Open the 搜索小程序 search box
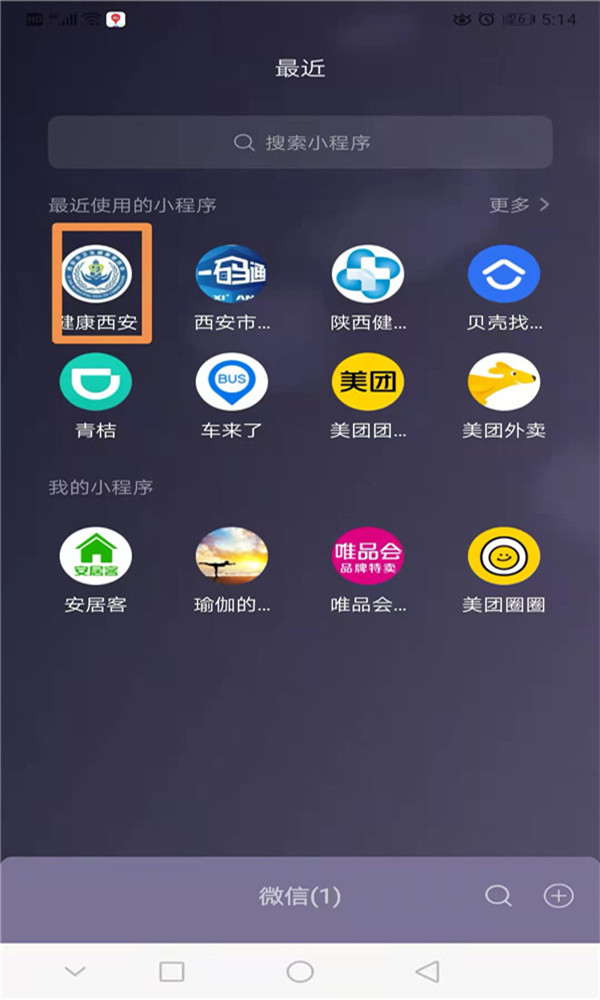 click(300, 142)
